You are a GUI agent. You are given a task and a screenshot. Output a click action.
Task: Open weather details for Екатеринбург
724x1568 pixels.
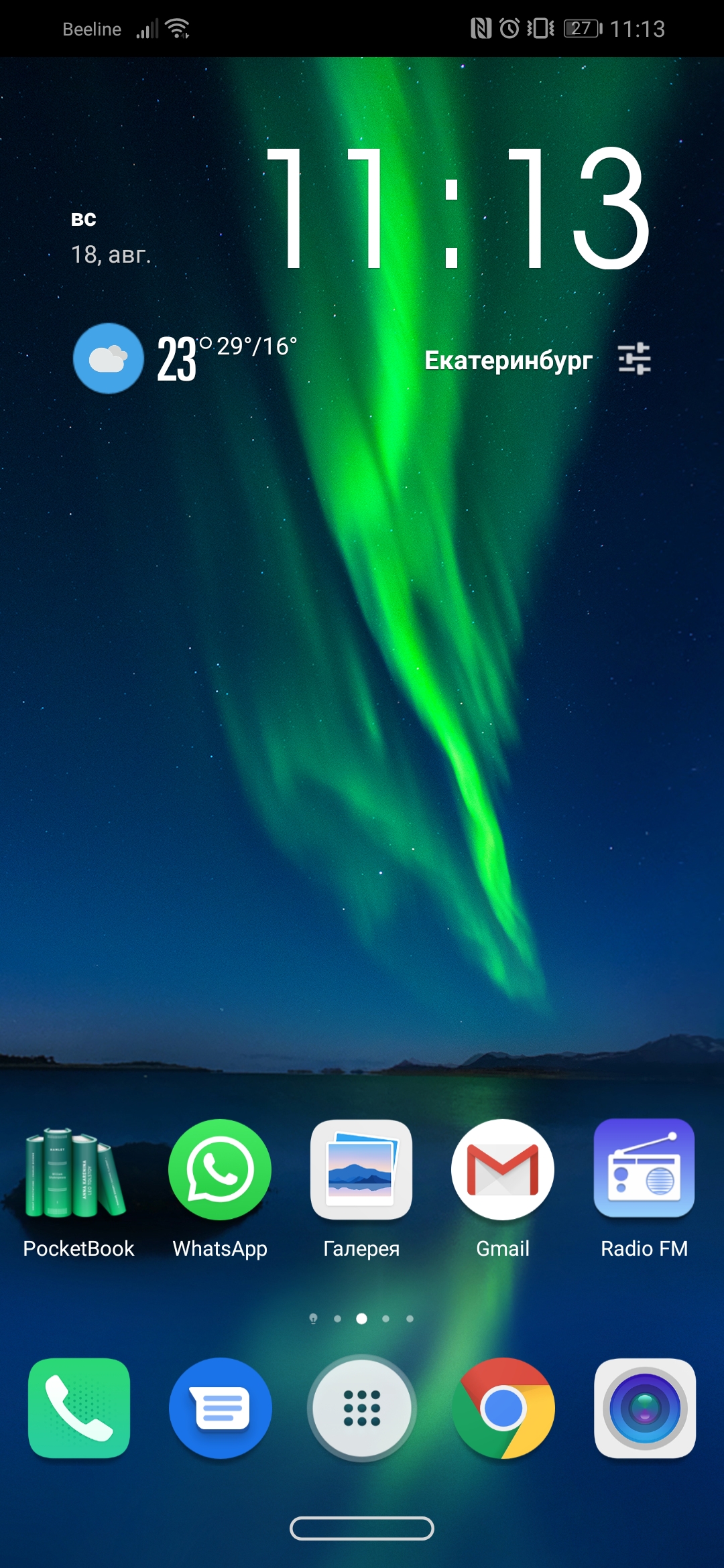508,361
